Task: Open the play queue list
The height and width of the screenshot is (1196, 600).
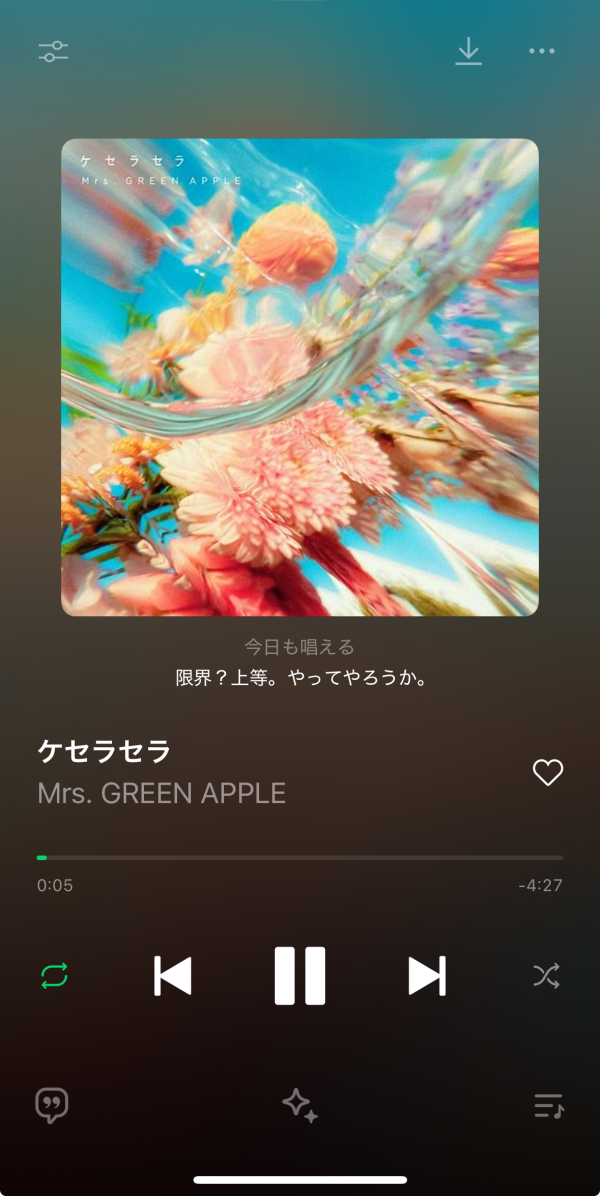Action: tap(548, 1105)
